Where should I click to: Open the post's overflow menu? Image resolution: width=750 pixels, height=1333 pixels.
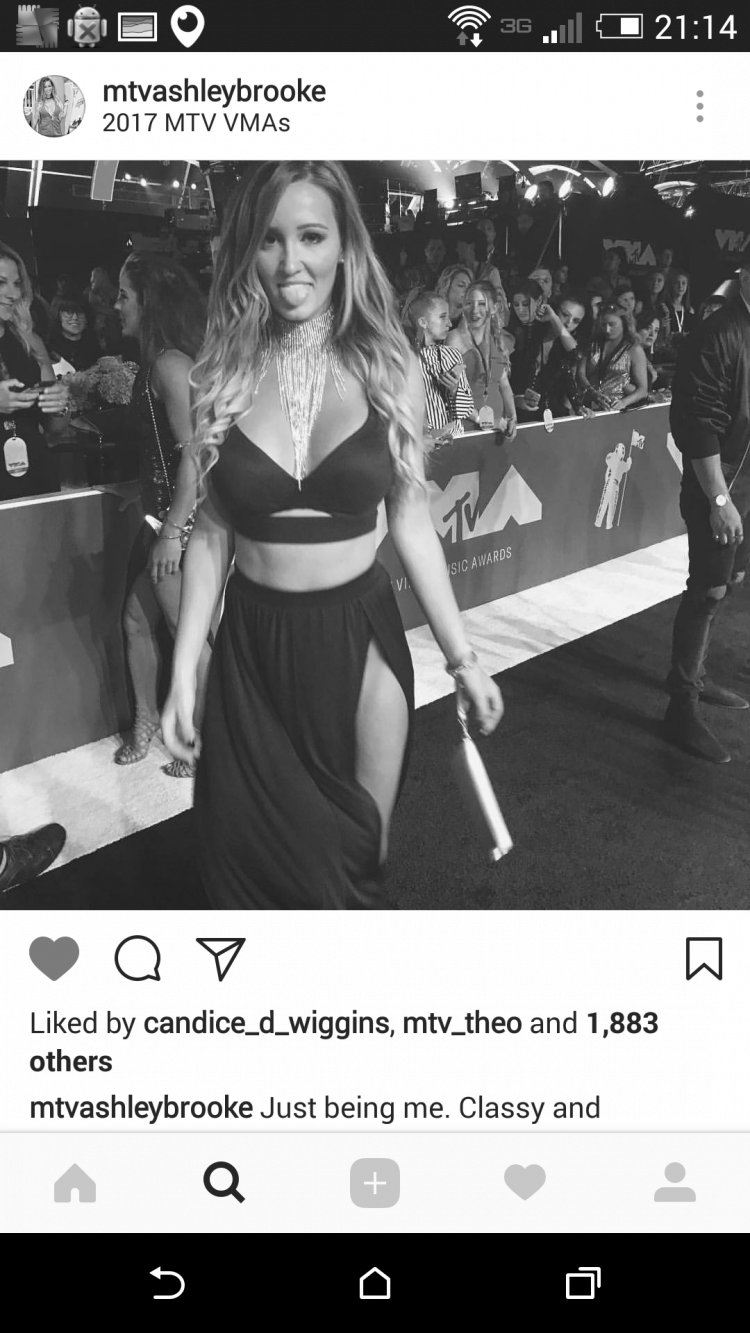coord(700,106)
